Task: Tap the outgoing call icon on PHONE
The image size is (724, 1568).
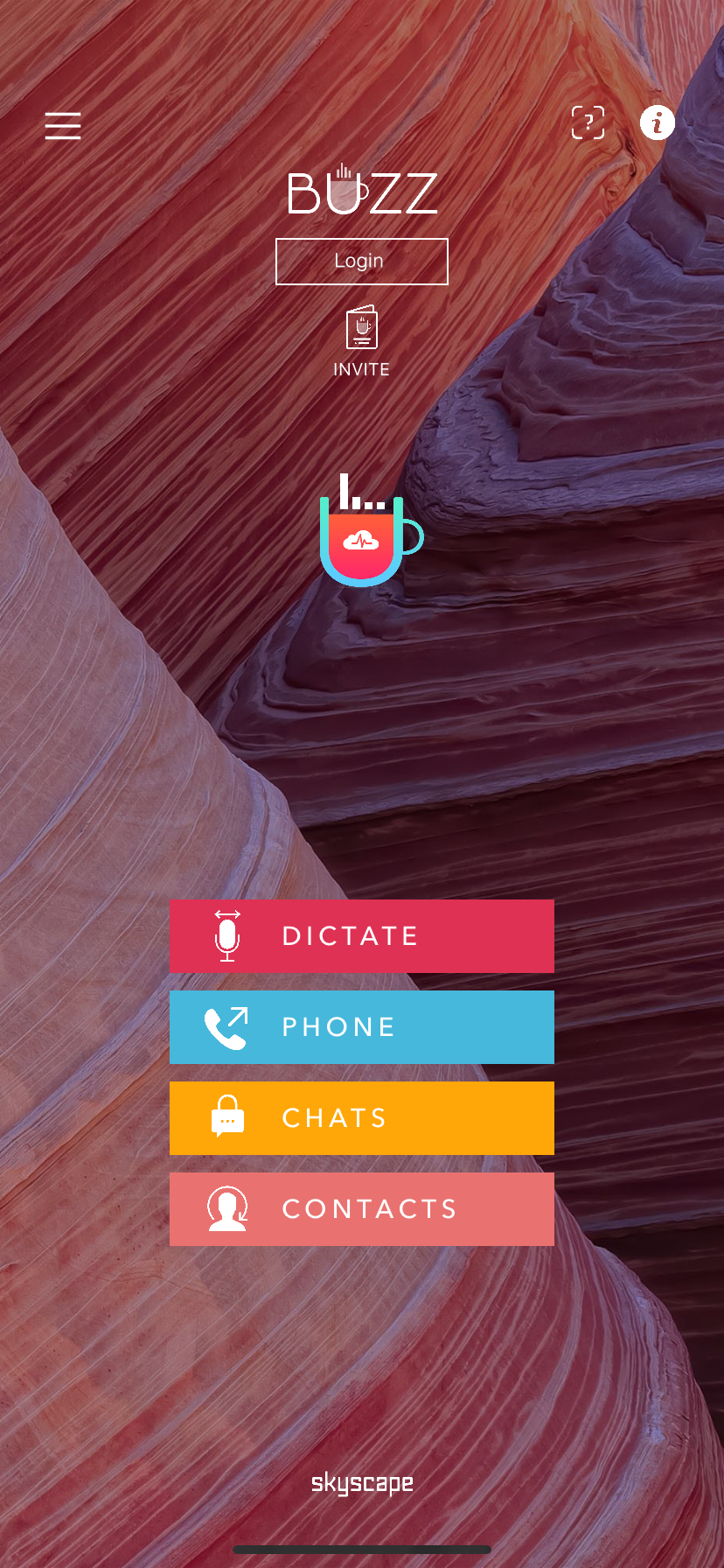Action: pyautogui.click(x=226, y=1026)
